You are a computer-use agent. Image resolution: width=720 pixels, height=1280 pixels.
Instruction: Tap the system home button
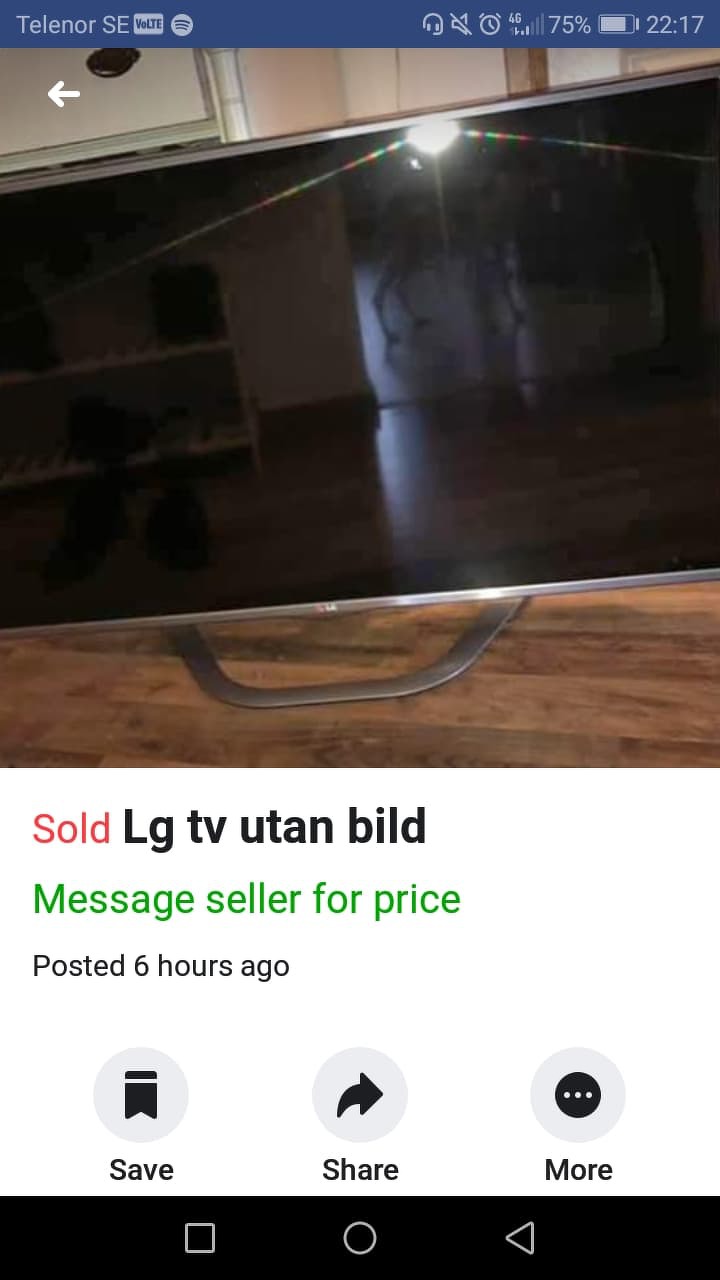pos(360,1238)
